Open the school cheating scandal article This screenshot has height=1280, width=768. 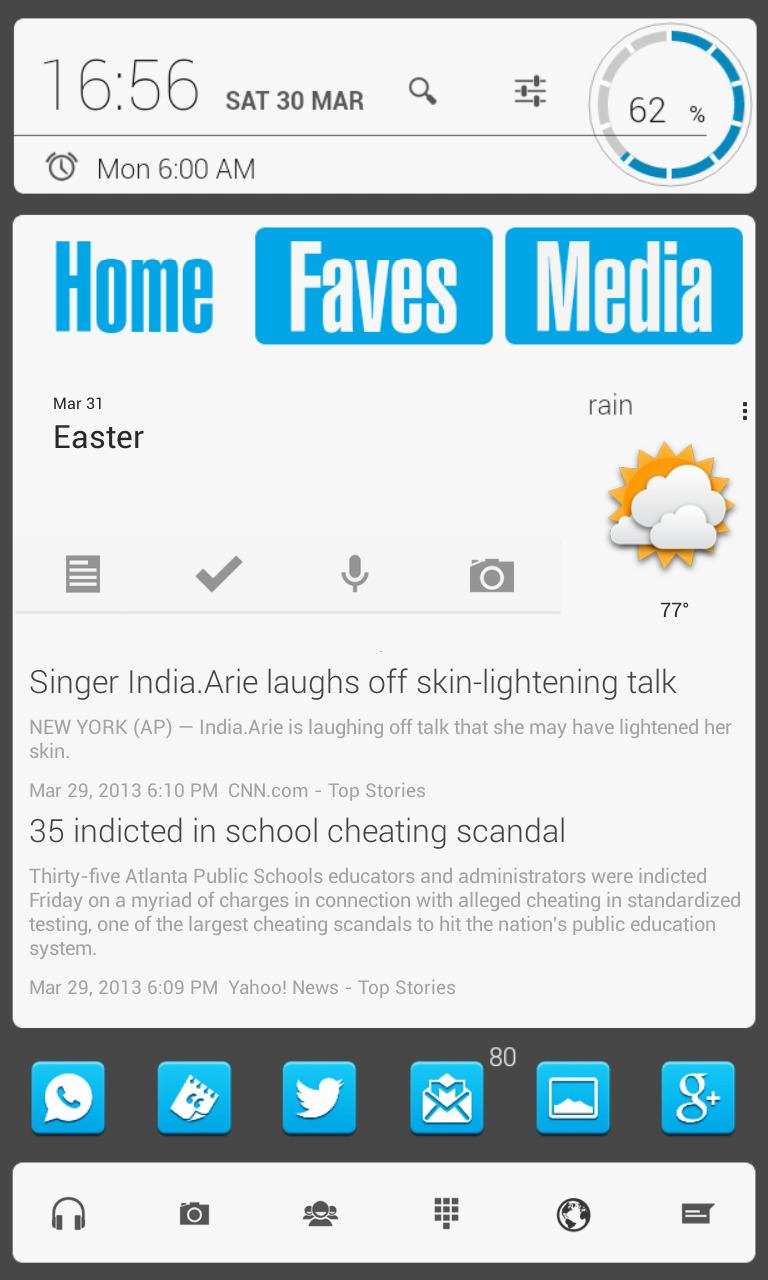coord(297,831)
